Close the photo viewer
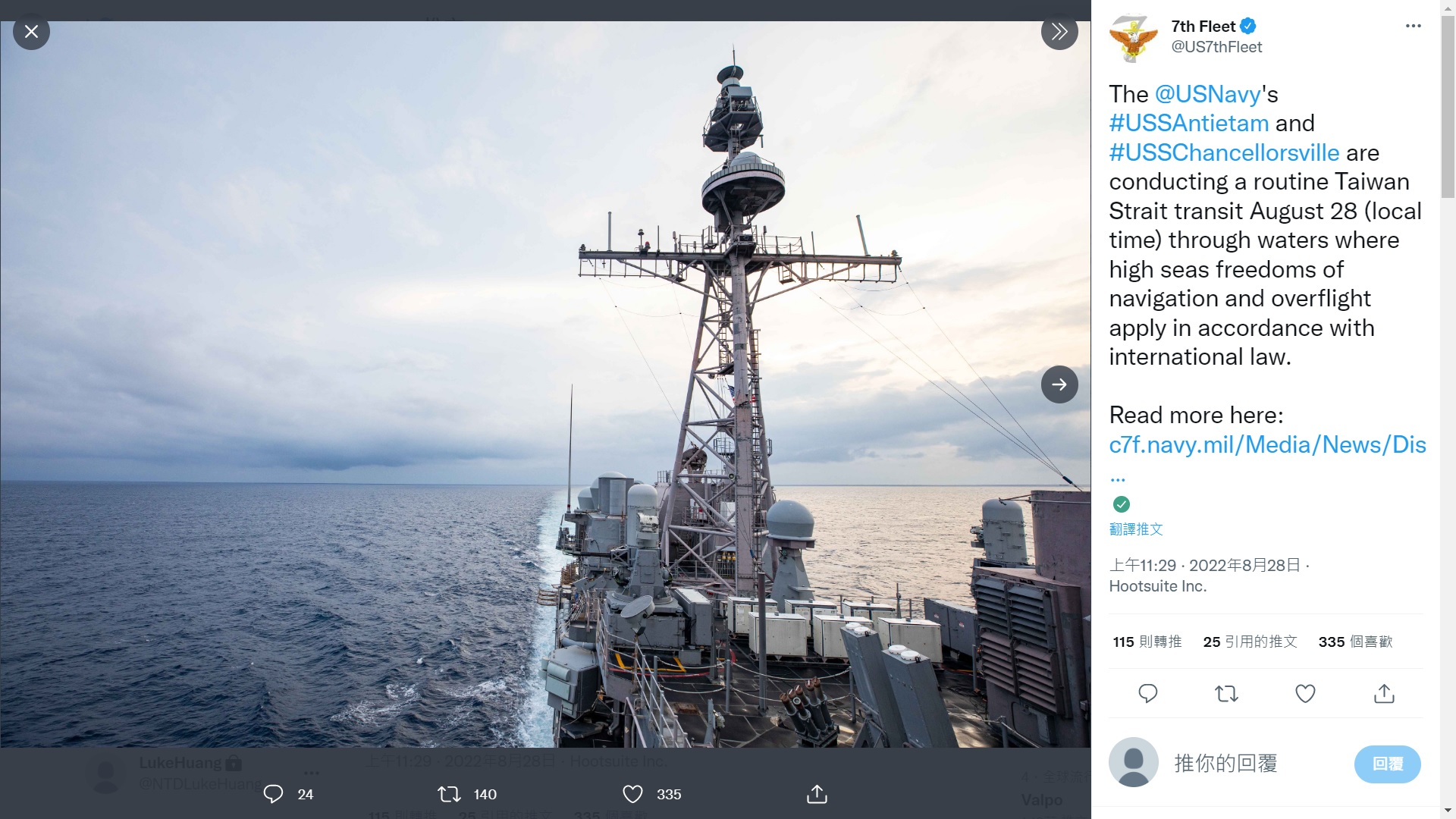1456x819 pixels. (31, 32)
